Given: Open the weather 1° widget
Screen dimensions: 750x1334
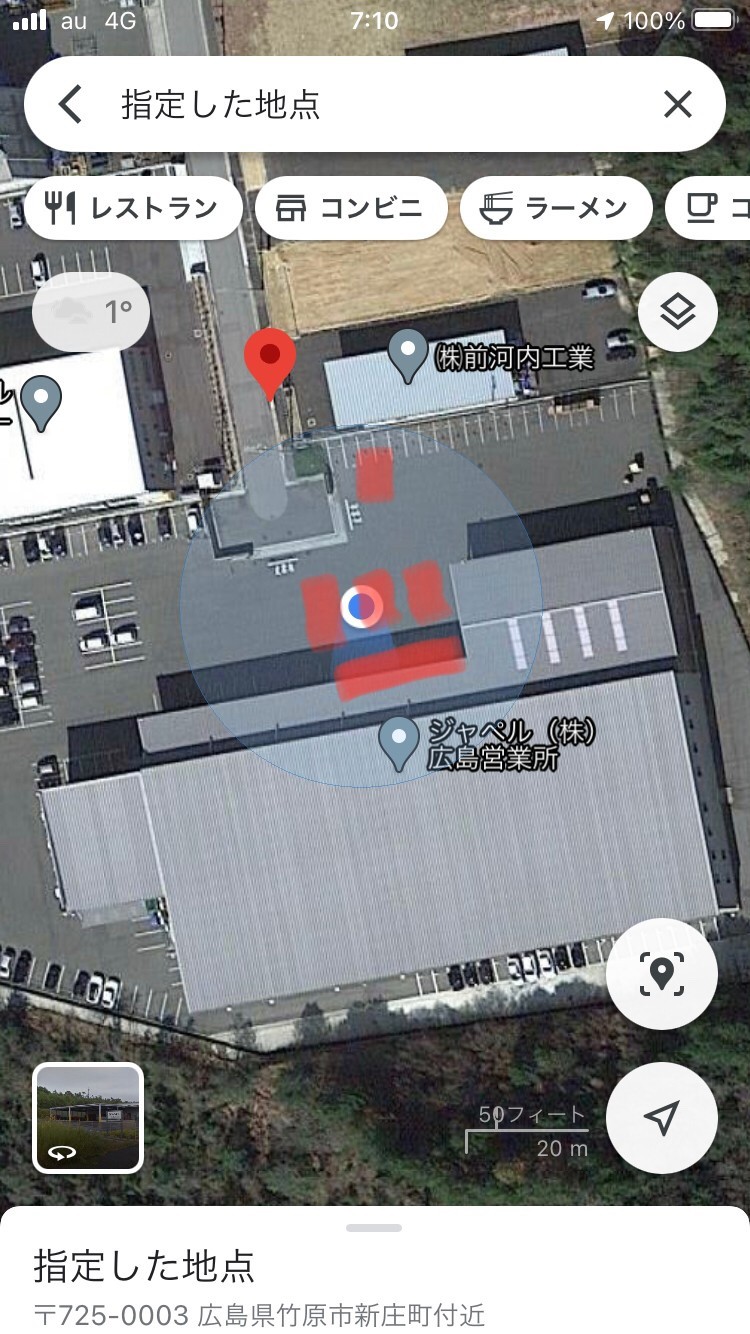Looking at the screenshot, I should [91, 312].
